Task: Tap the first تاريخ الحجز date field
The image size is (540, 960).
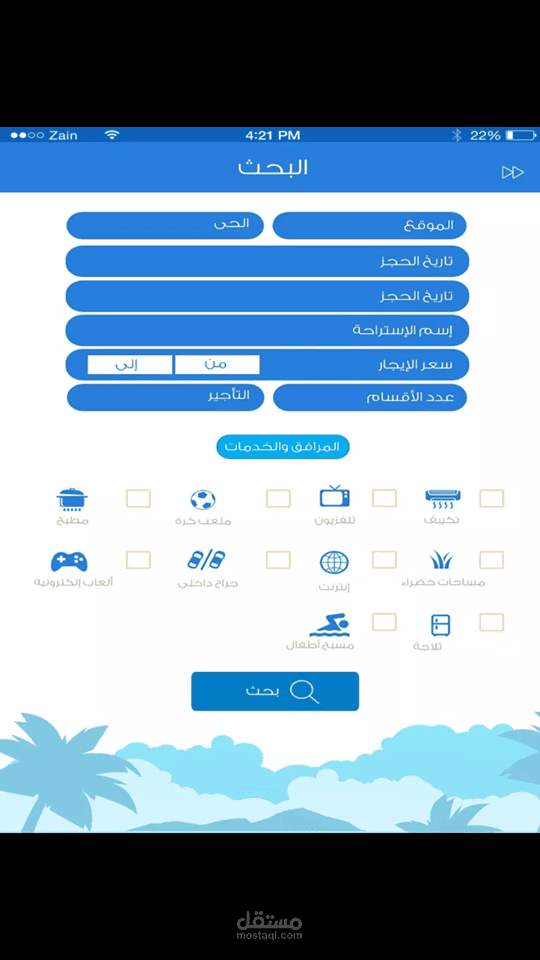Action: [267, 261]
